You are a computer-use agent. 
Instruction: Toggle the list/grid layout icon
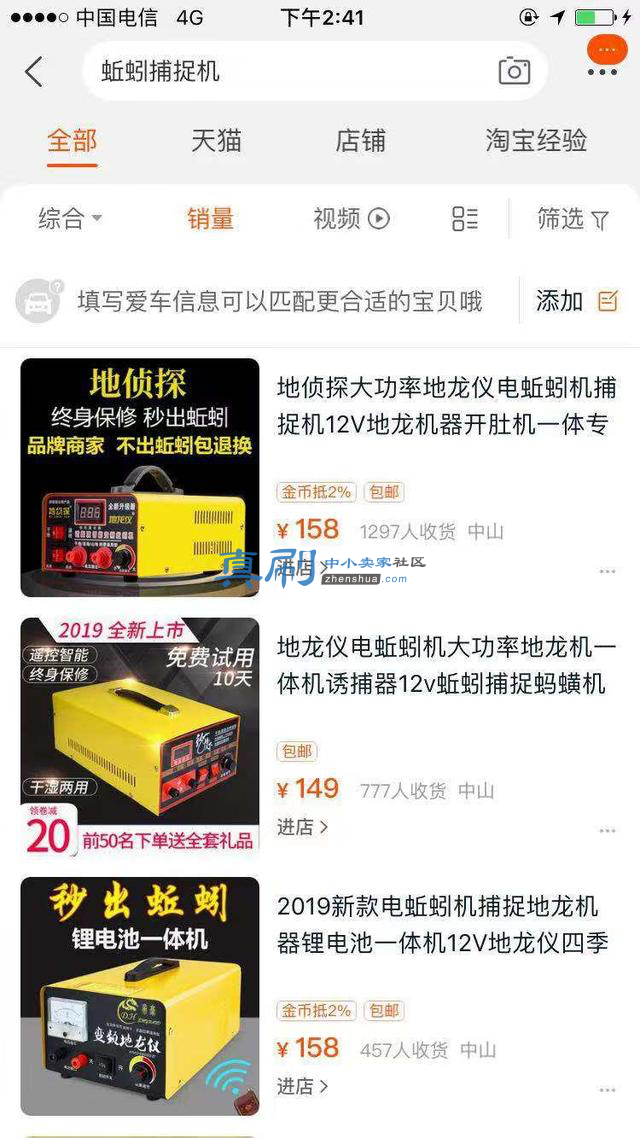pos(464,218)
